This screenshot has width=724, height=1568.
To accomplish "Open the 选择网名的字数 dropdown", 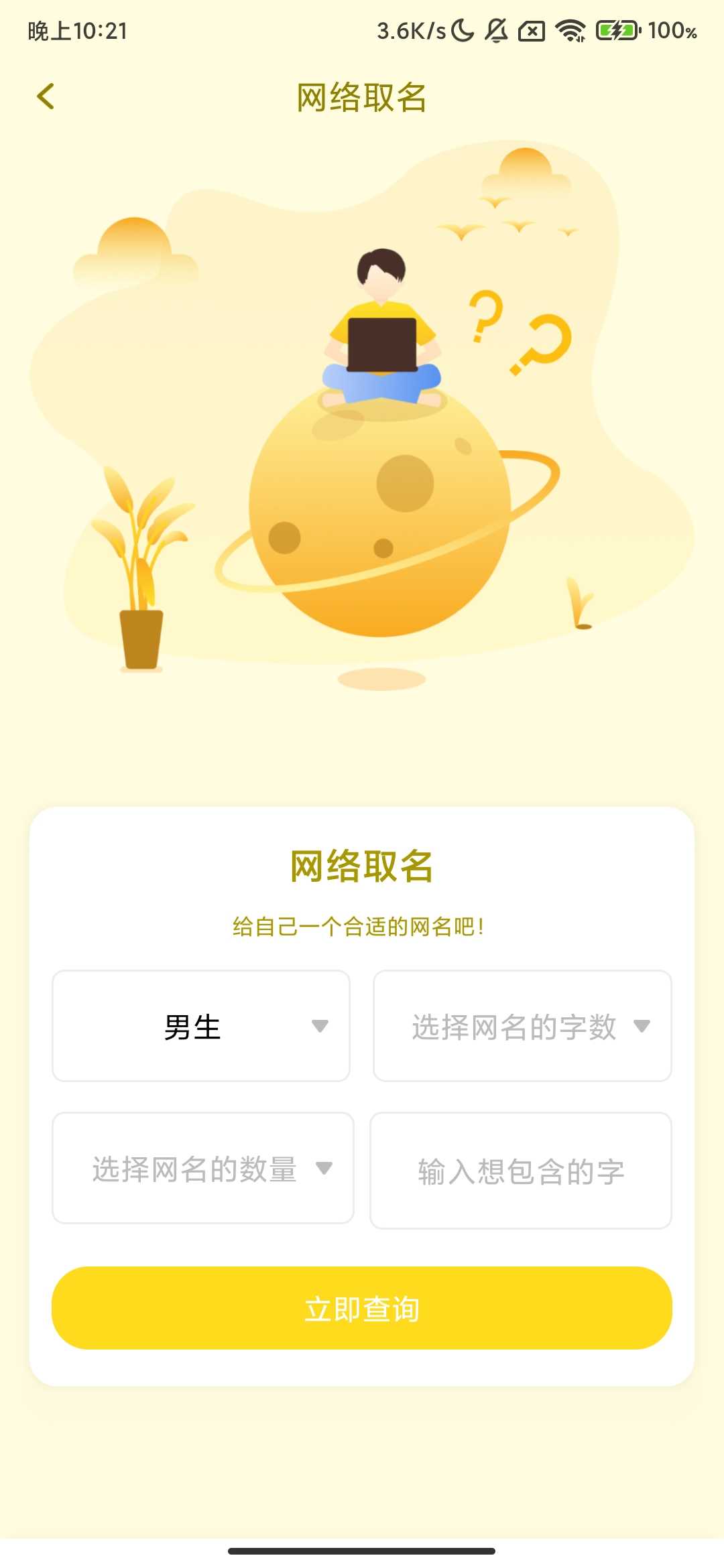I will (522, 1025).
